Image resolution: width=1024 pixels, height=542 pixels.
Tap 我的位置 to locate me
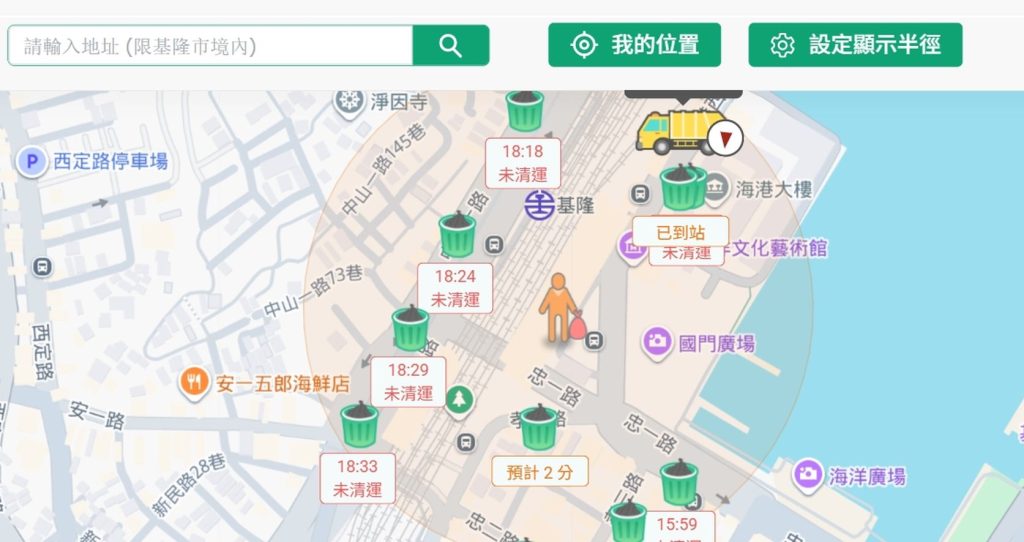634,45
